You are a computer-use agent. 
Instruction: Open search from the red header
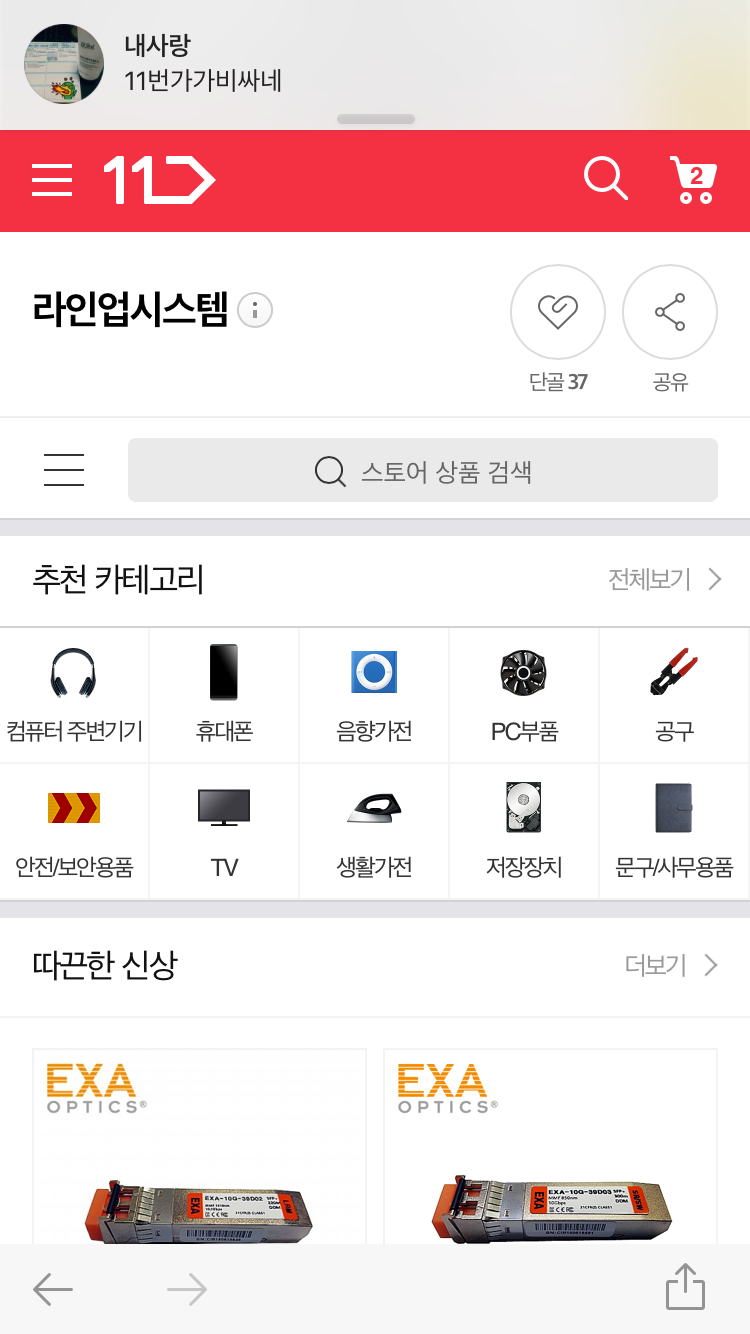pyautogui.click(x=606, y=179)
